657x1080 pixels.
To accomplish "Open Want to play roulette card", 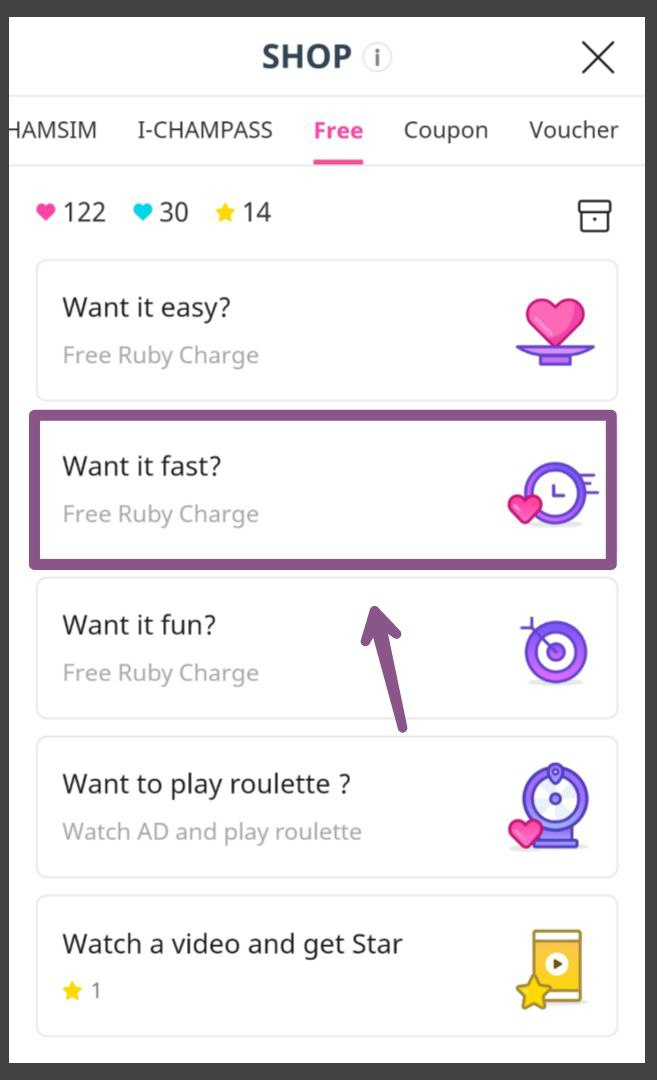I will click(x=326, y=807).
